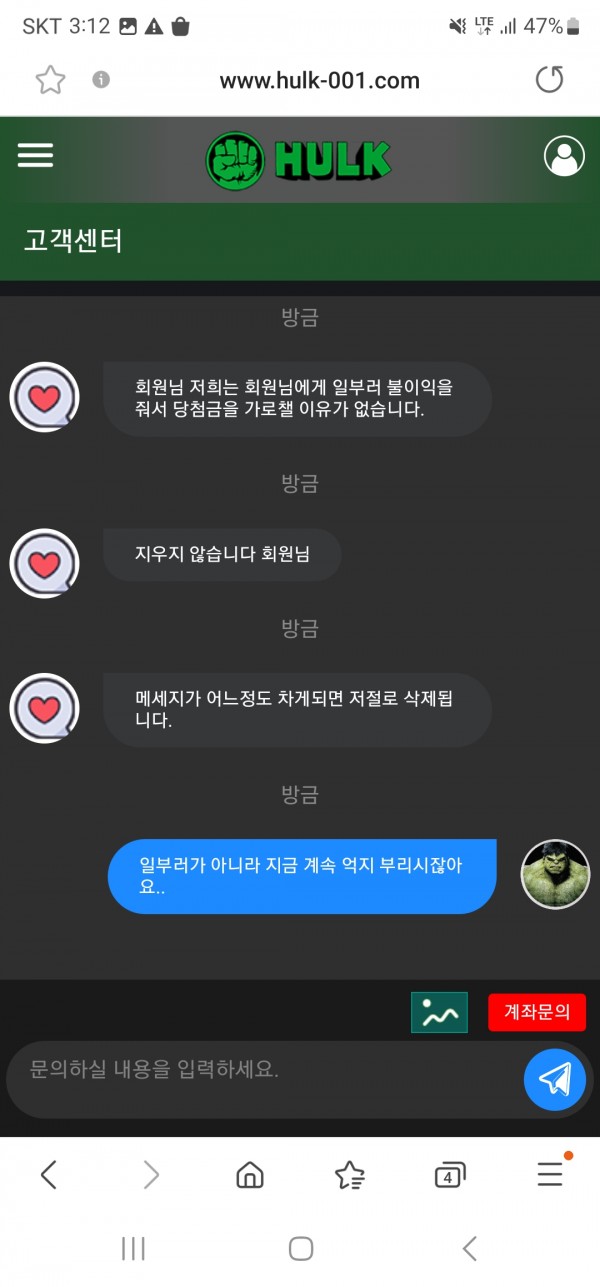Go to browser home page

[x=250, y=1175]
